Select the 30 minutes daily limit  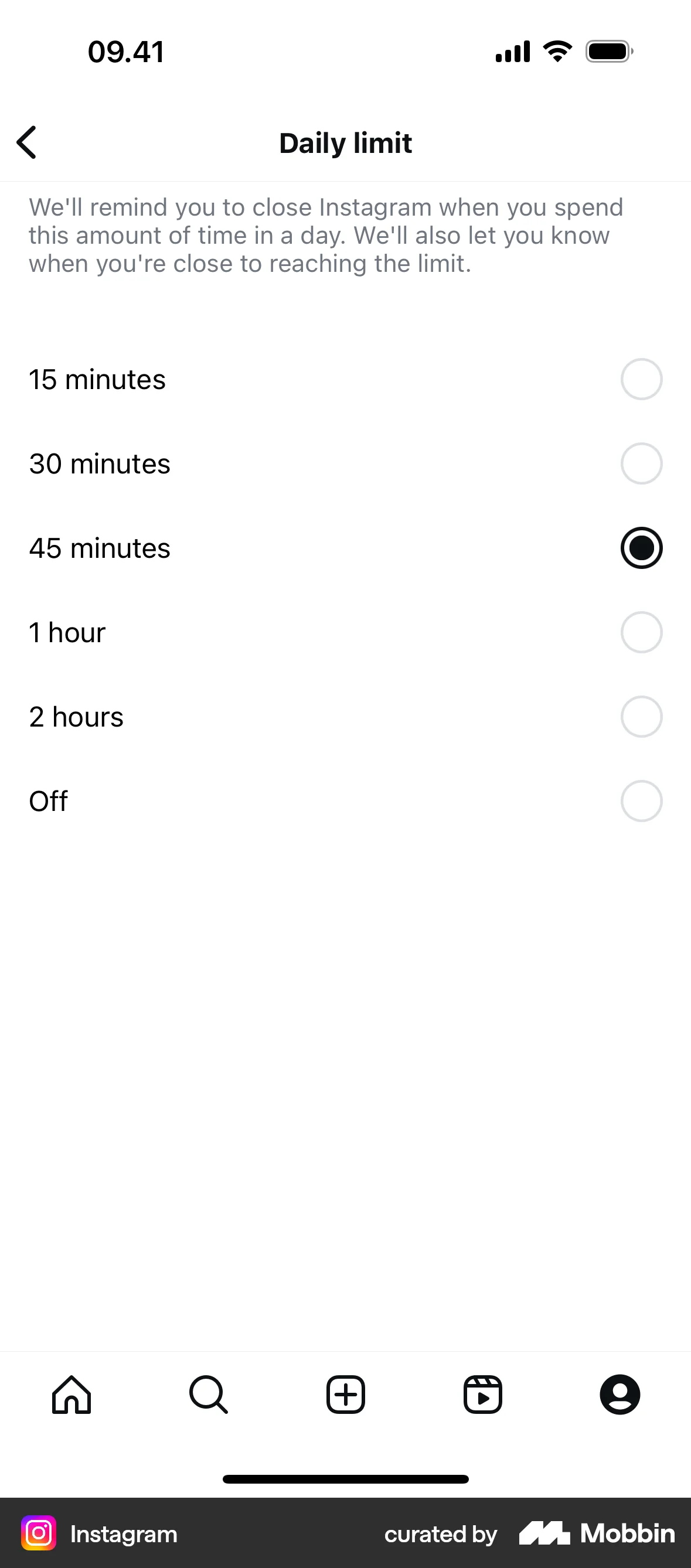click(641, 463)
